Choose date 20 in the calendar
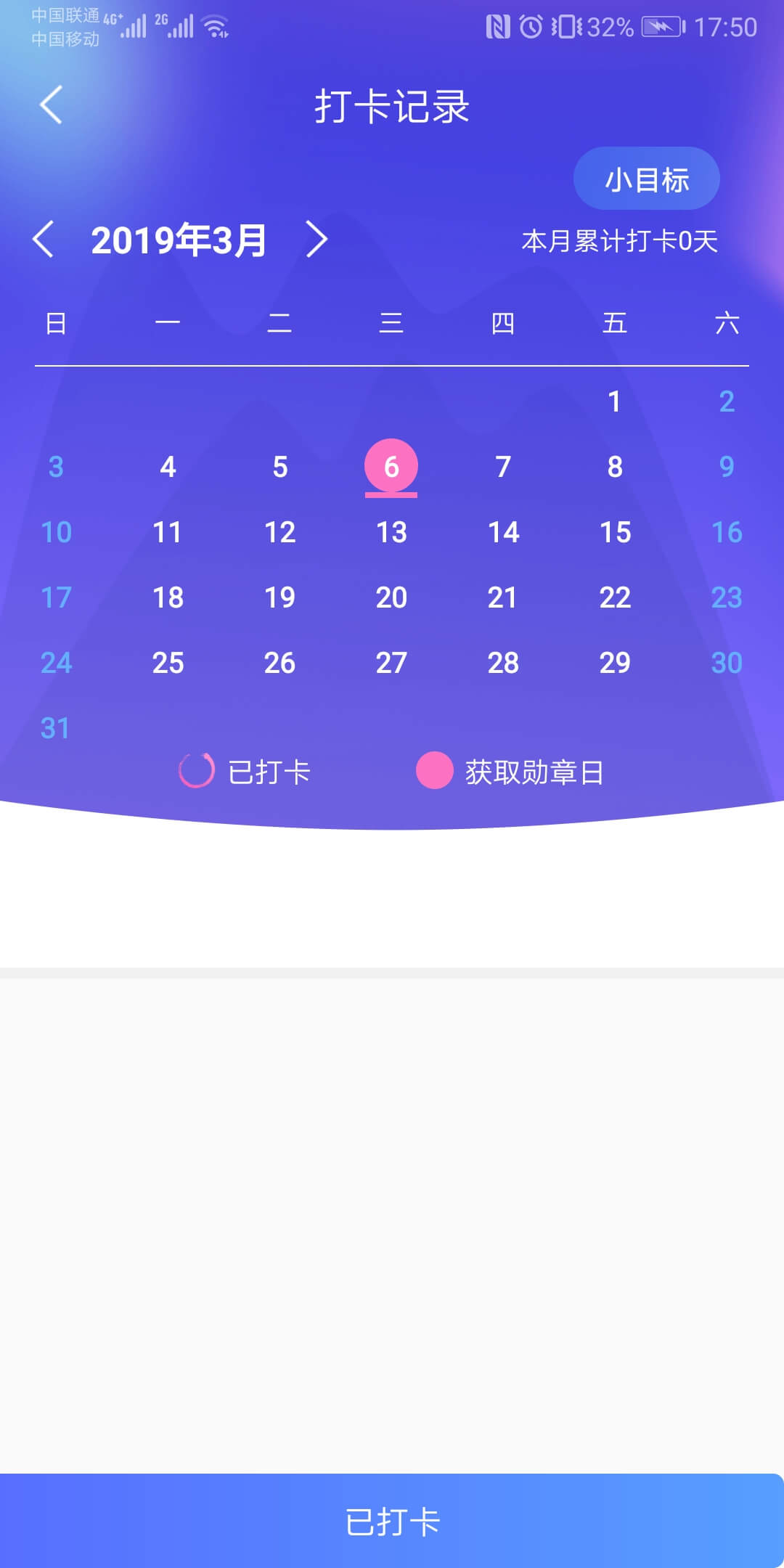Image resolution: width=784 pixels, height=1568 pixels. click(391, 597)
